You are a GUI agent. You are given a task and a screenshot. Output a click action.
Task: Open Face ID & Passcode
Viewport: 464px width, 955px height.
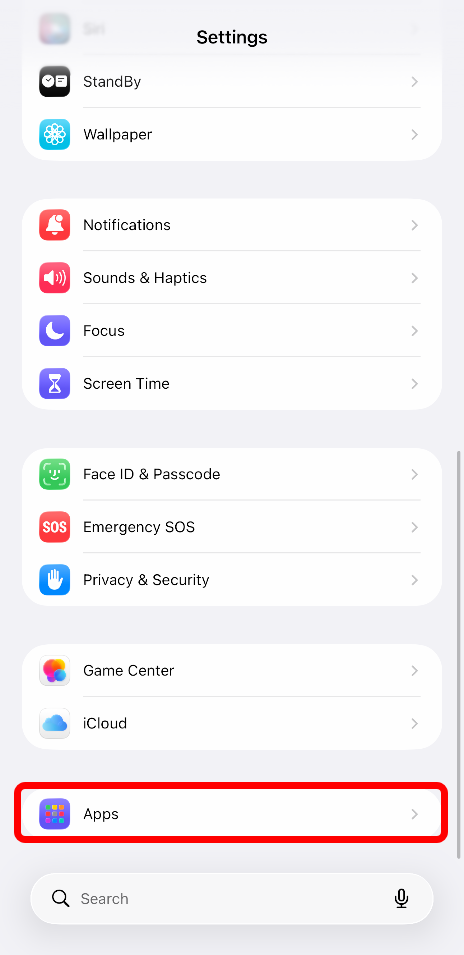click(x=231, y=474)
